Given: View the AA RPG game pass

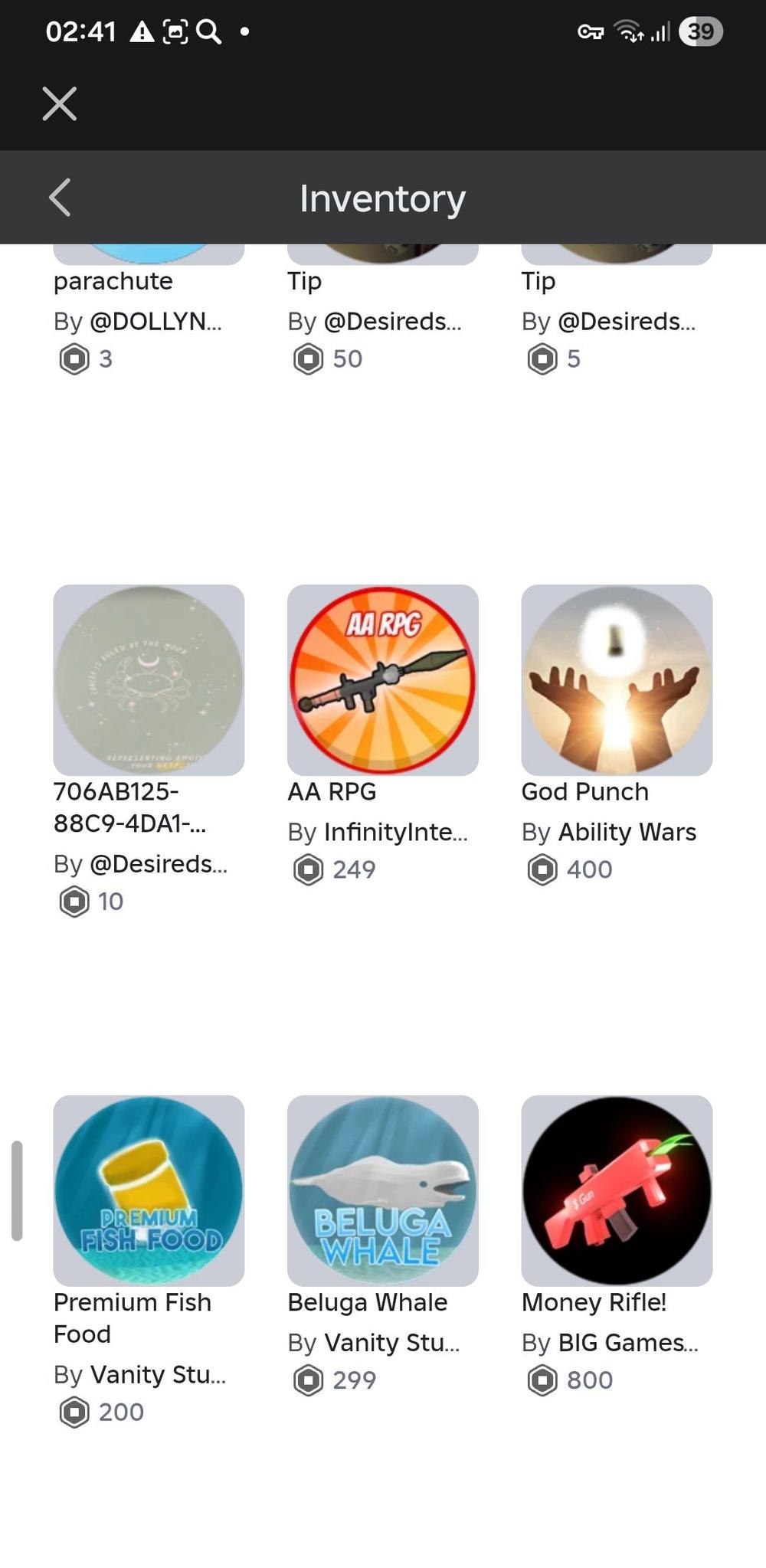Looking at the screenshot, I should tap(382, 680).
